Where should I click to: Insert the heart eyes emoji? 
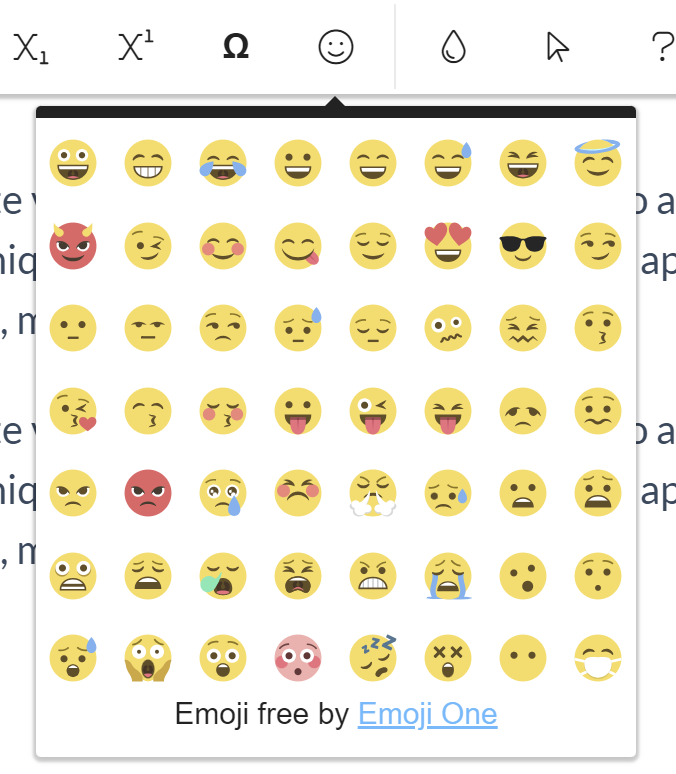pos(448,246)
